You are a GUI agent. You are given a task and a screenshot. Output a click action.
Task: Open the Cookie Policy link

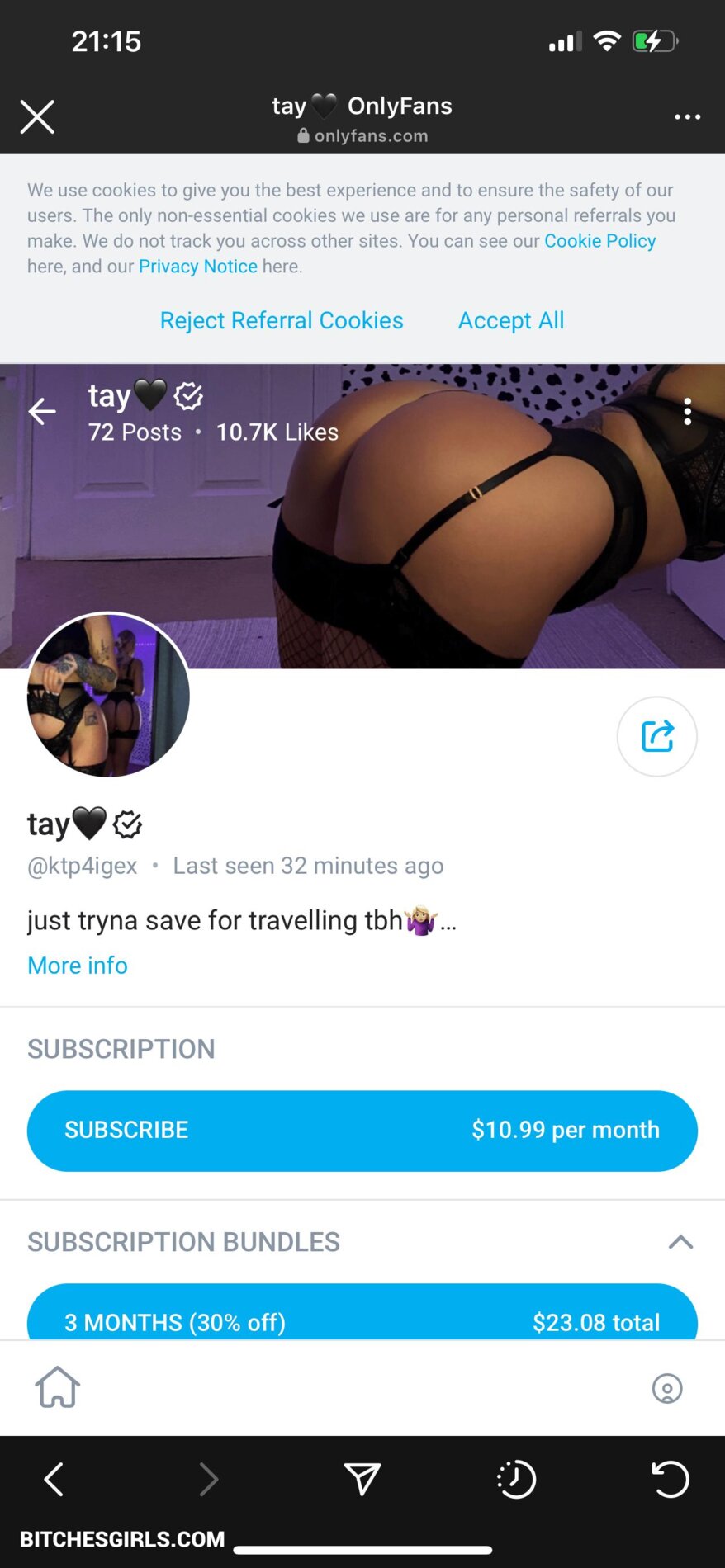tap(599, 241)
